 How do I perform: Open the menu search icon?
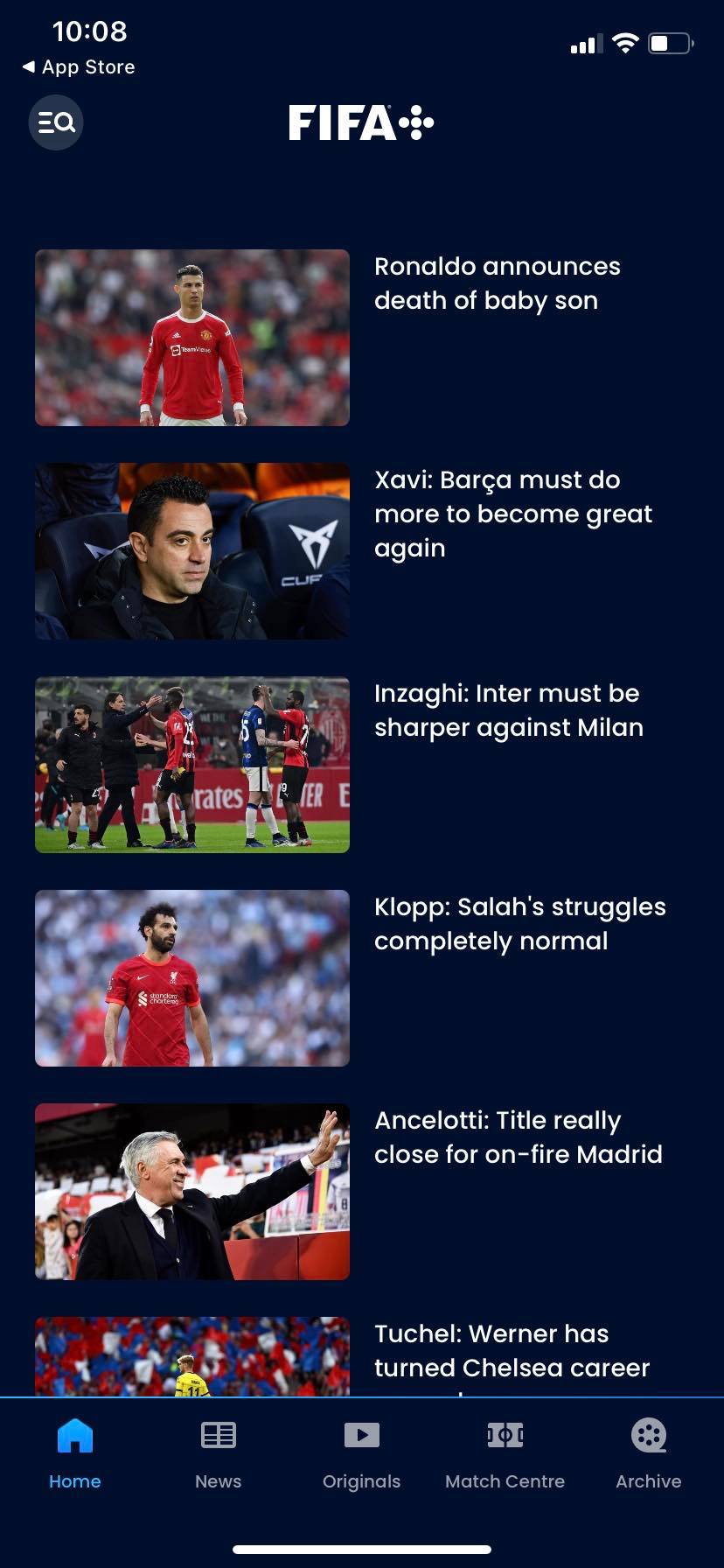56,122
